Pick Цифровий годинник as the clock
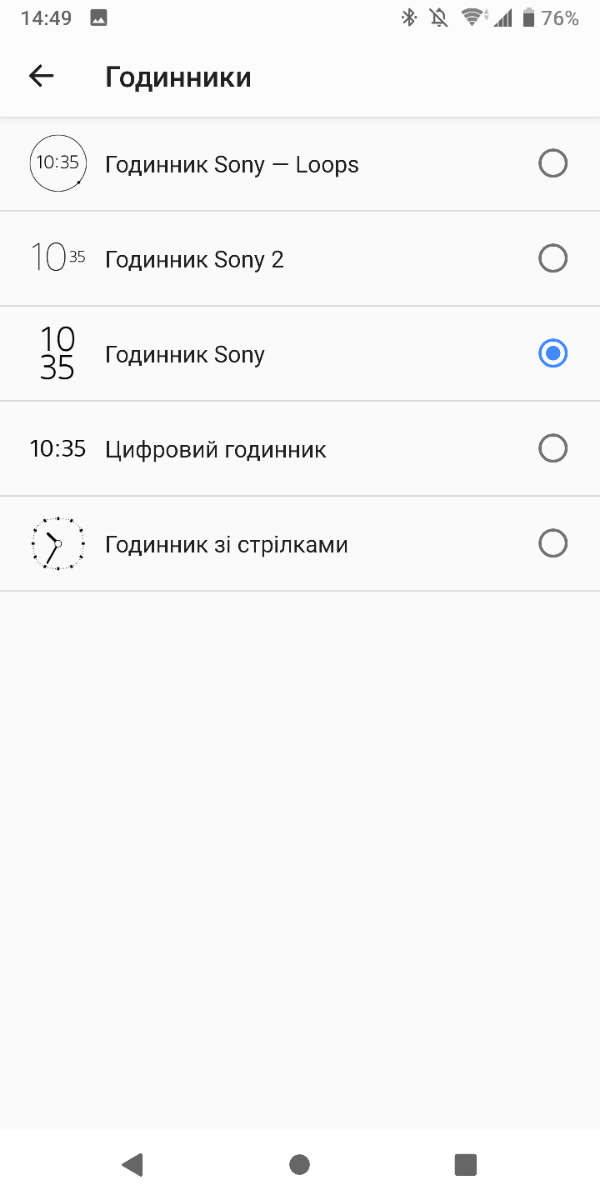Image resolution: width=600 pixels, height=1200 pixels. click(300, 449)
